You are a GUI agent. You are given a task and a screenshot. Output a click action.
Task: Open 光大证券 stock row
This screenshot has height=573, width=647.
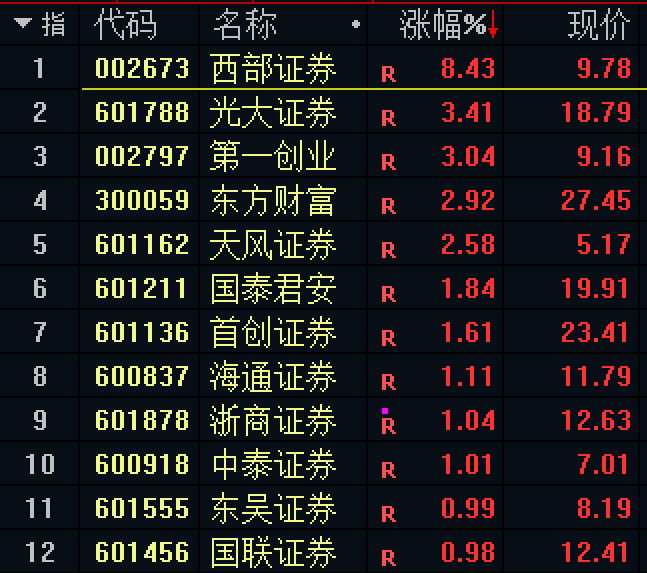pos(273,112)
